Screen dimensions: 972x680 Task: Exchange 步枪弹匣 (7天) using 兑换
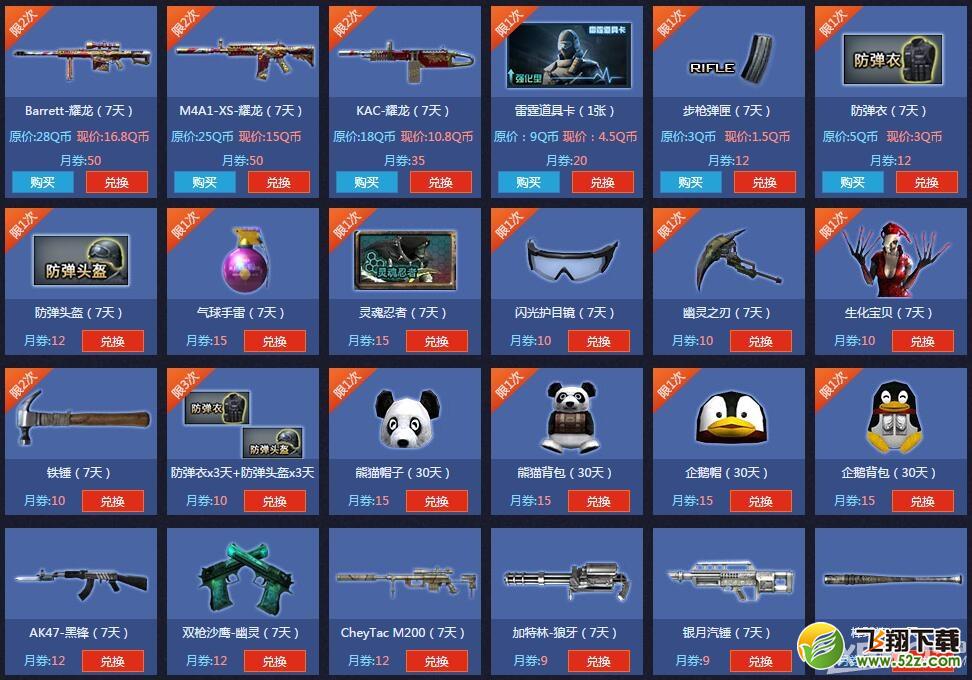coord(764,182)
